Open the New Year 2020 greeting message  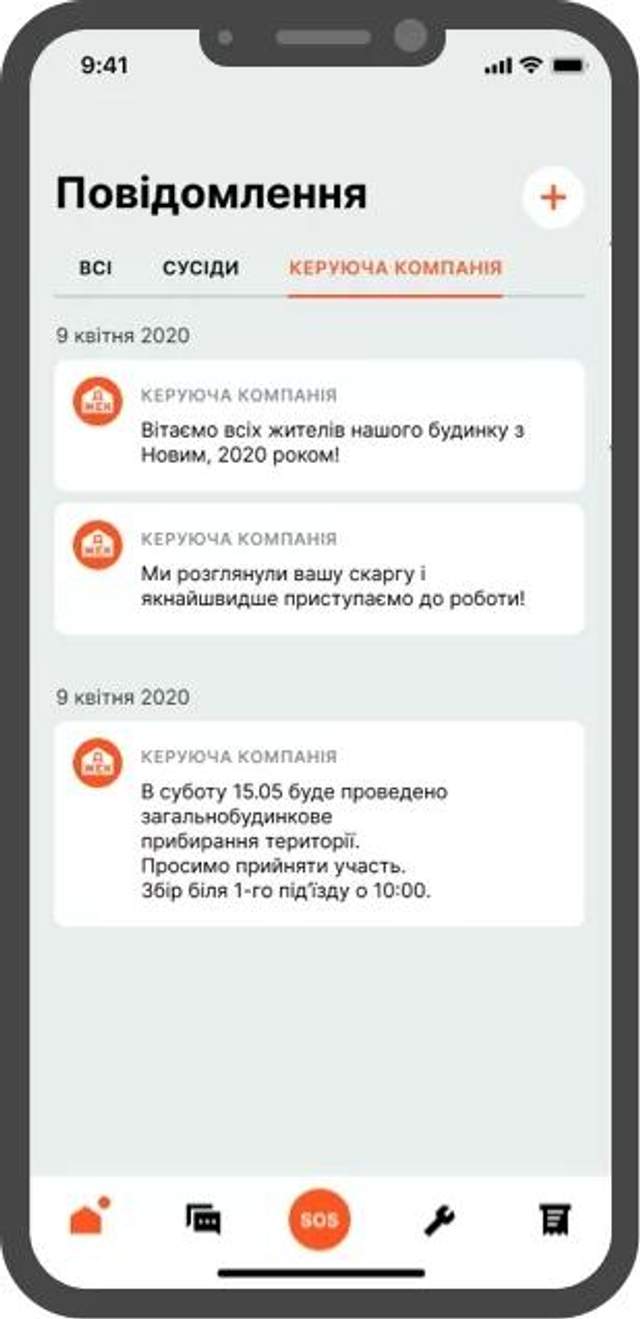tap(319, 425)
